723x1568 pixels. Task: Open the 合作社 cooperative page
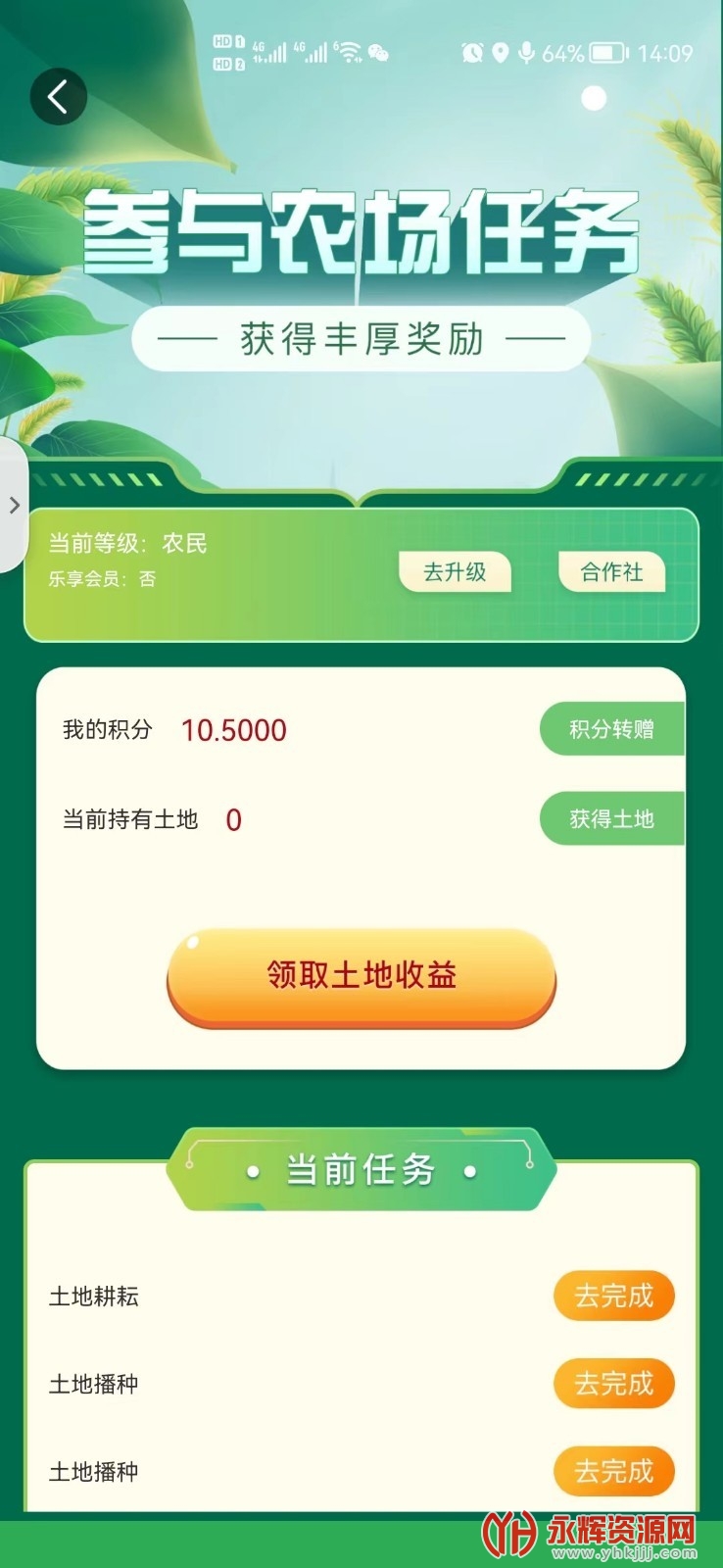click(x=611, y=572)
